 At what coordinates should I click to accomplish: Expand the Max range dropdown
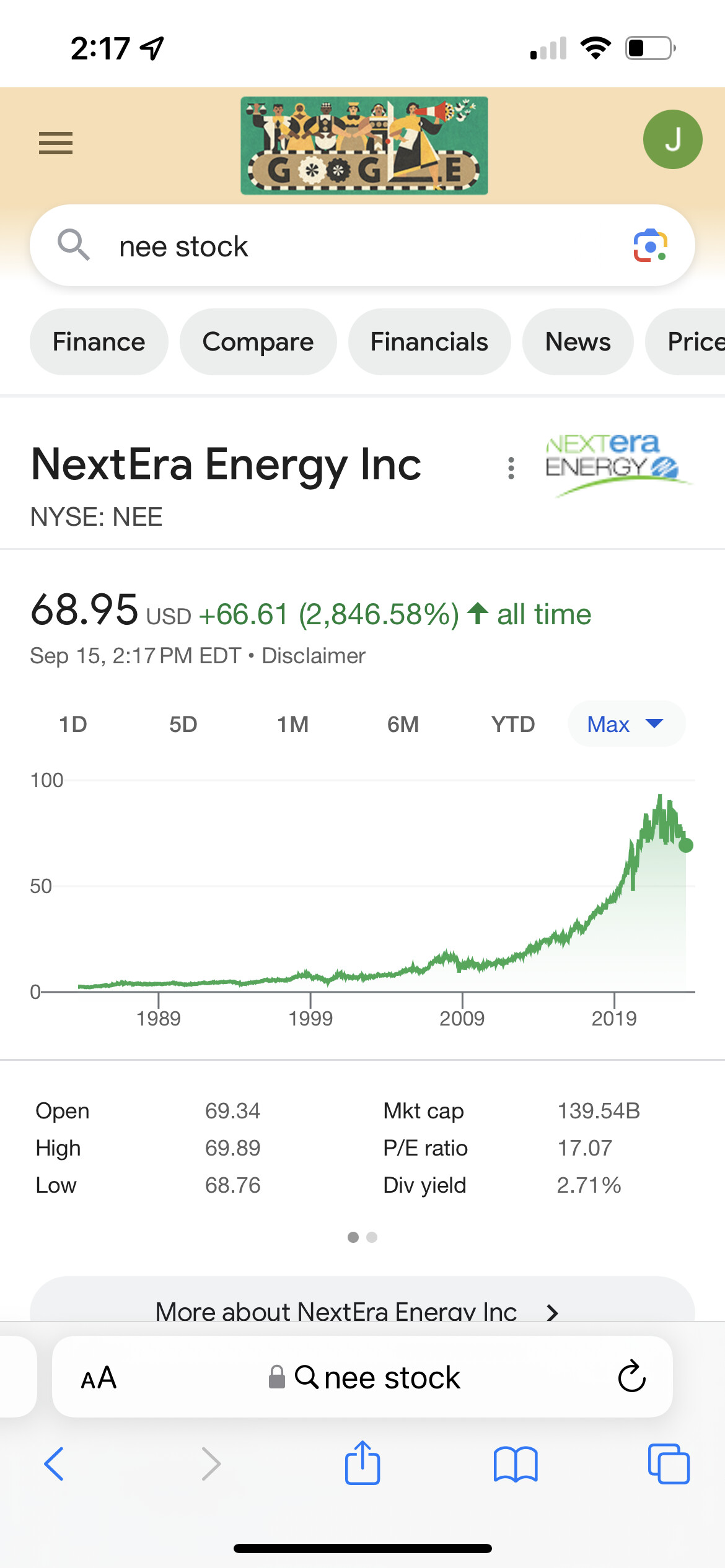[x=626, y=724]
